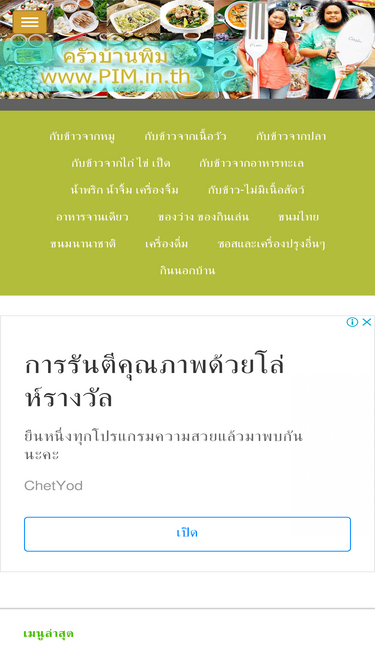This screenshot has height=667, width=375.
Task: Open the กินนอกบ้าน section
Action: [x=188, y=271]
